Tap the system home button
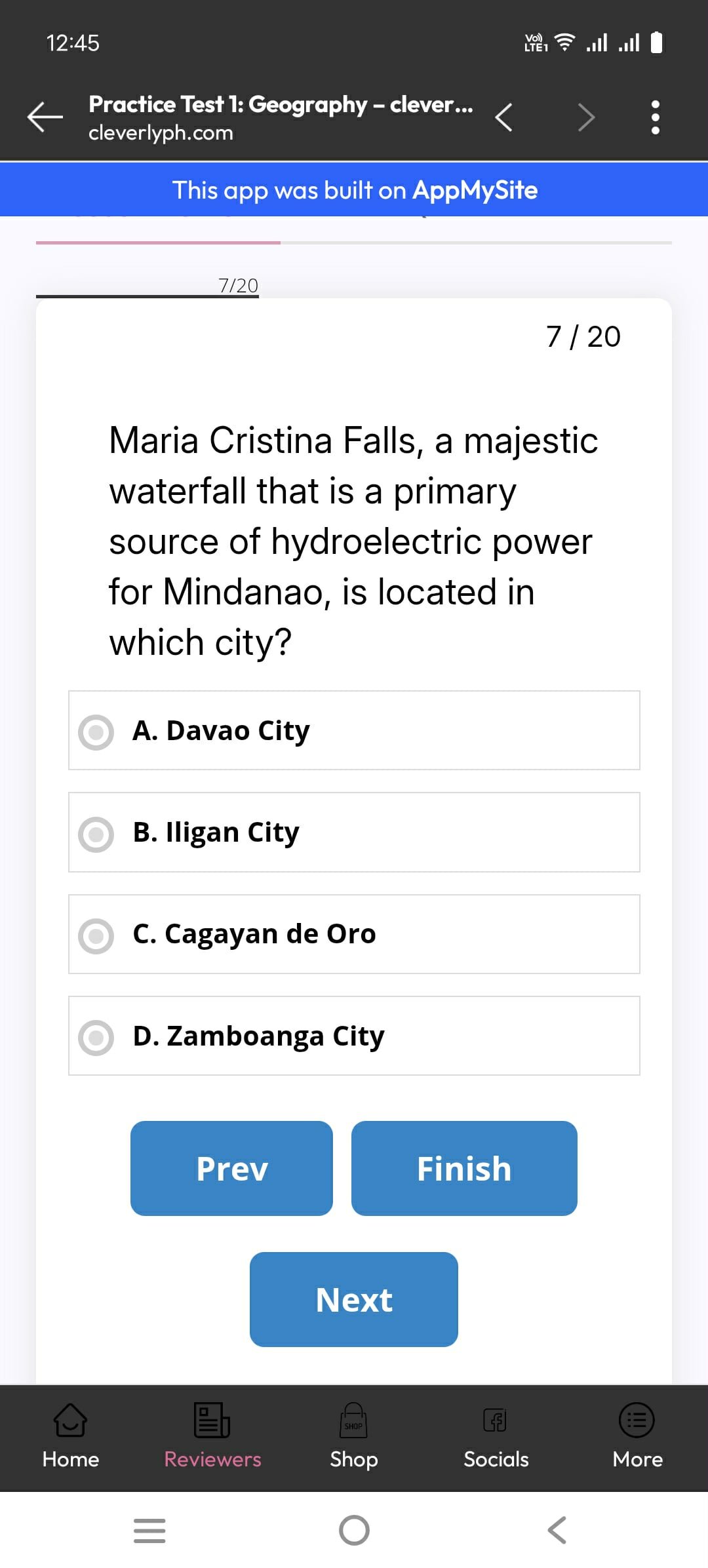Viewport: 708px width, 1568px height. click(354, 1530)
